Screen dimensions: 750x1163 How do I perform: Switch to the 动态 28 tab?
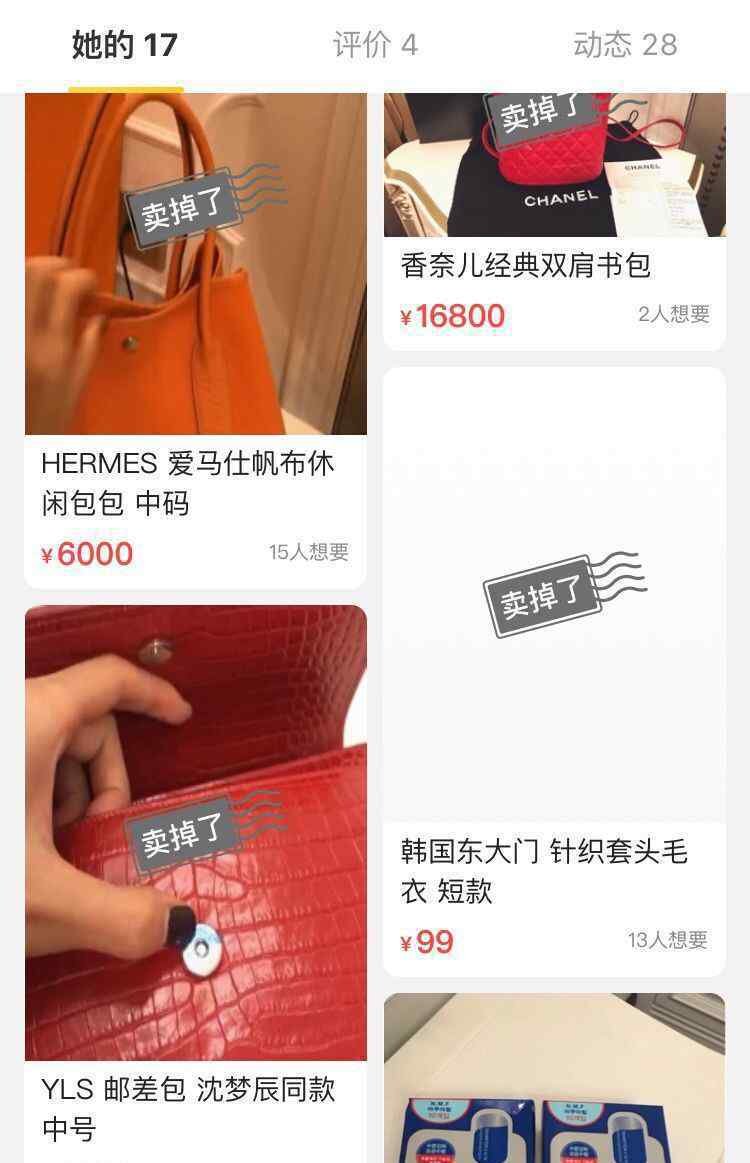pos(625,45)
